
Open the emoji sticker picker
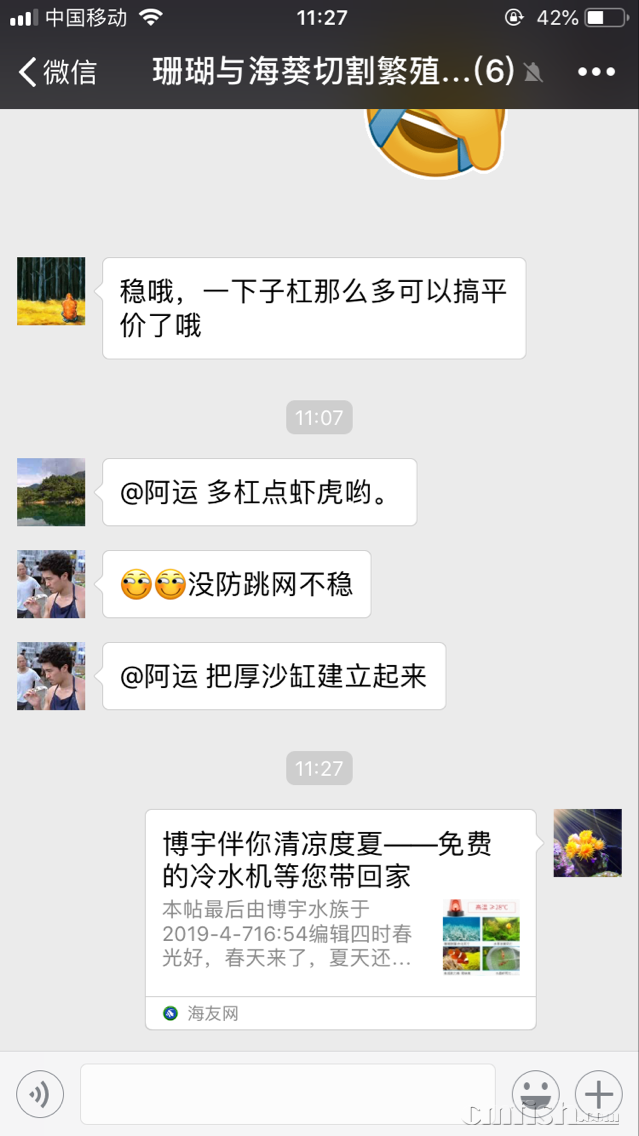tap(535, 1094)
